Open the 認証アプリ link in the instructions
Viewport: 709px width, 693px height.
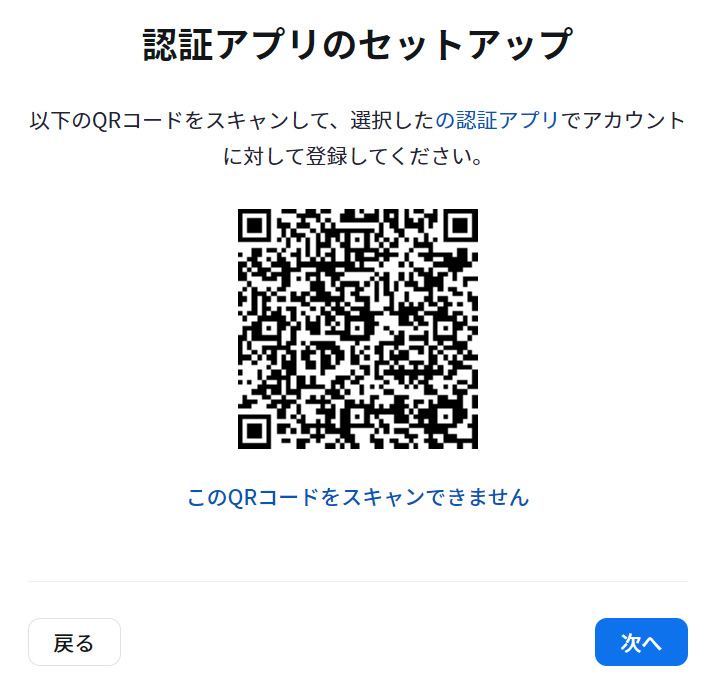click(x=498, y=122)
